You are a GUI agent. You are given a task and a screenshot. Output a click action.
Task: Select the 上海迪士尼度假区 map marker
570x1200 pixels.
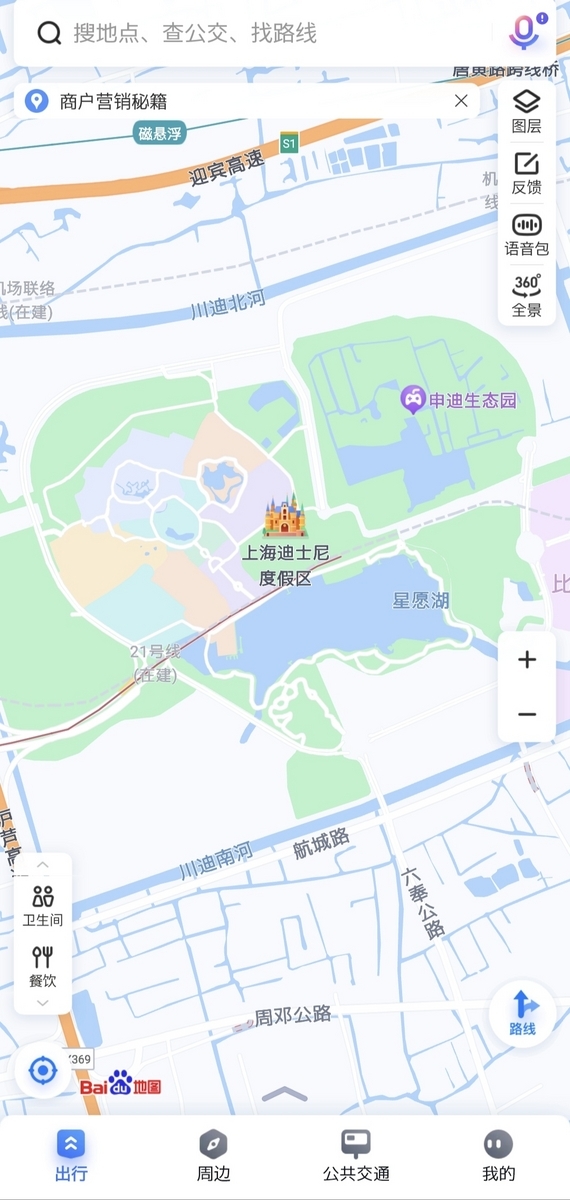(285, 541)
